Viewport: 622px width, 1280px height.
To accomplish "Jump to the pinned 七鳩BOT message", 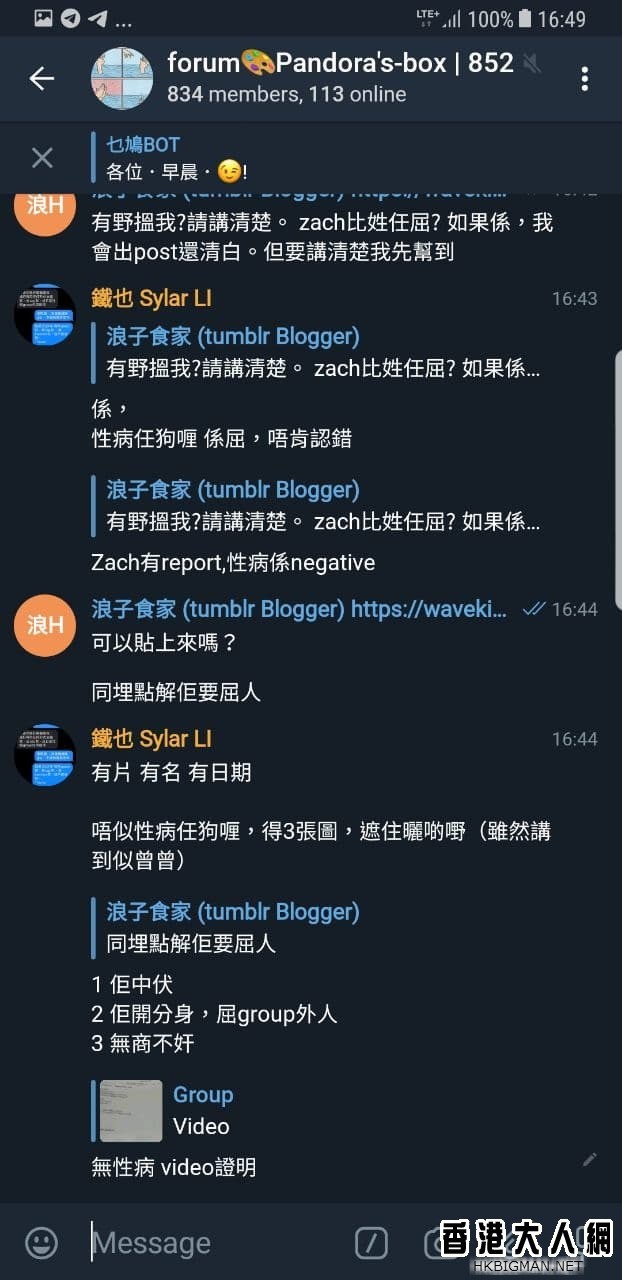I will 300,158.
